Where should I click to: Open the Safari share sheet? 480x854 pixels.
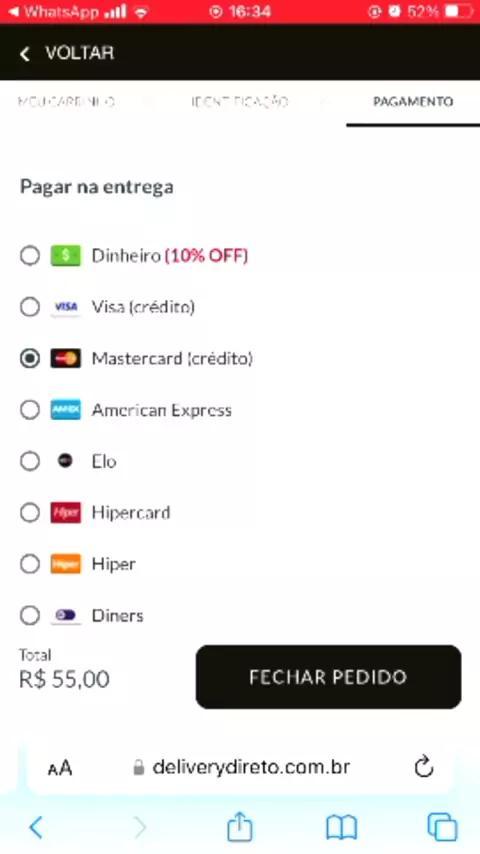point(240,827)
